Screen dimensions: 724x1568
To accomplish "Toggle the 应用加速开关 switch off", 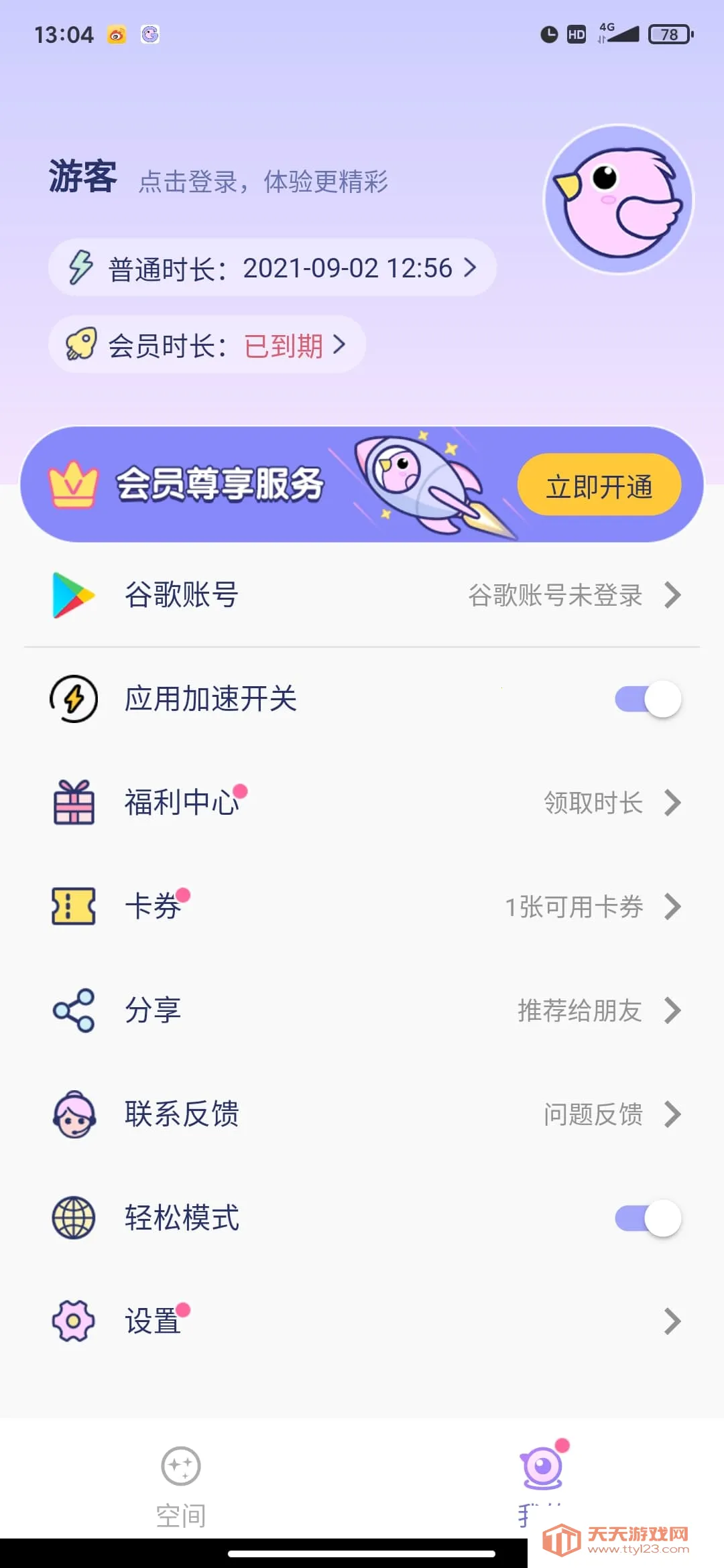I will point(649,698).
